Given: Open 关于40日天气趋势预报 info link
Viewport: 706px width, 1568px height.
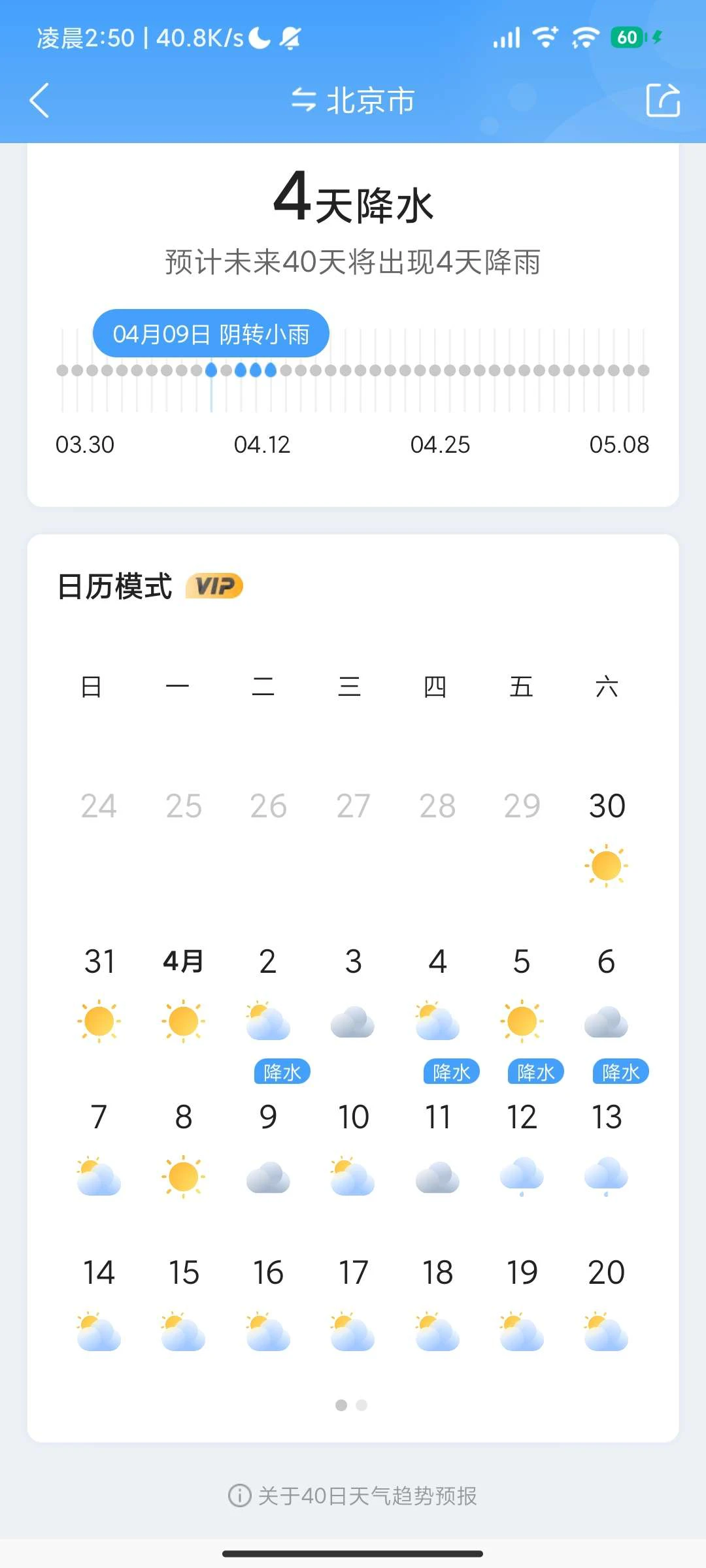Looking at the screenshot, I should 353,1495.
